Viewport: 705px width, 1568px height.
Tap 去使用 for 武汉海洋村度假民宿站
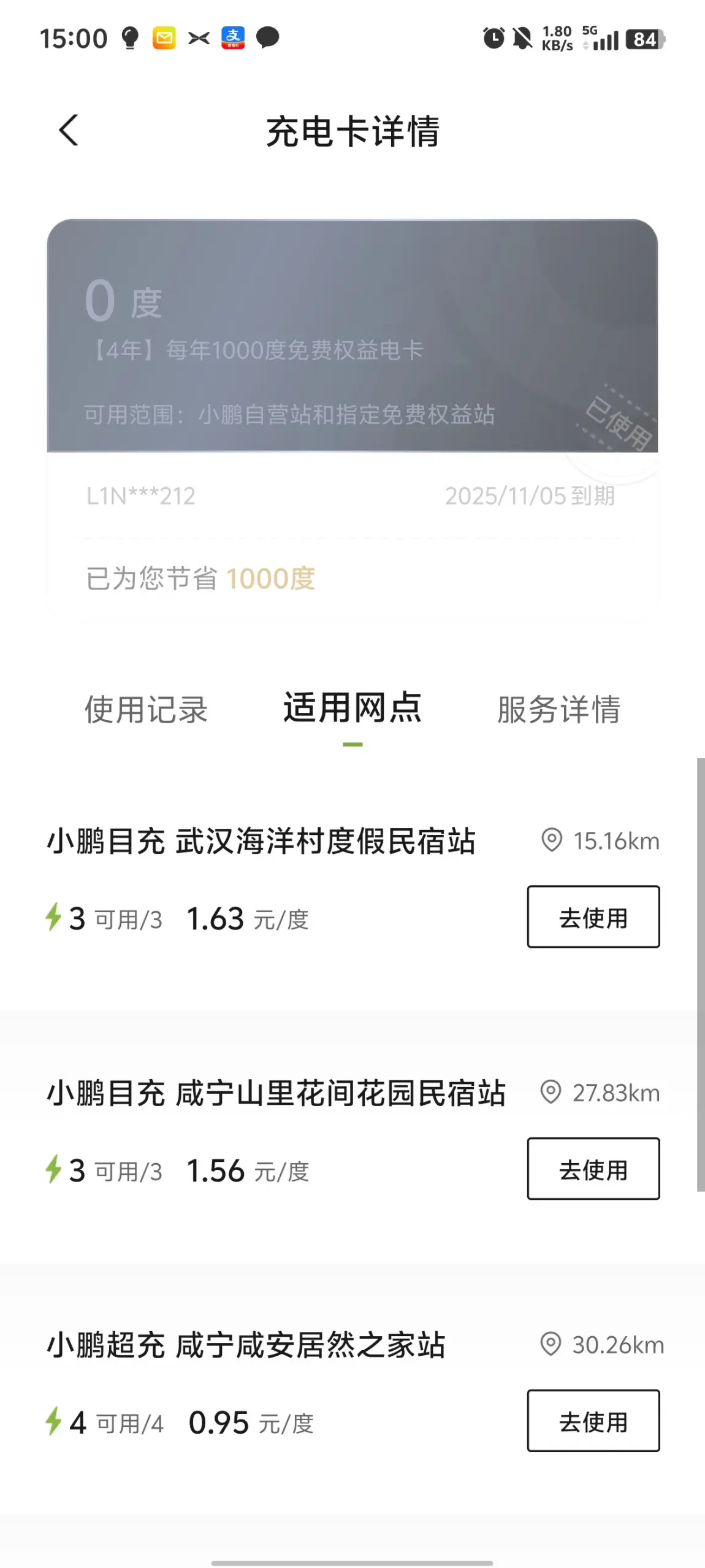(x=593, y=917)
